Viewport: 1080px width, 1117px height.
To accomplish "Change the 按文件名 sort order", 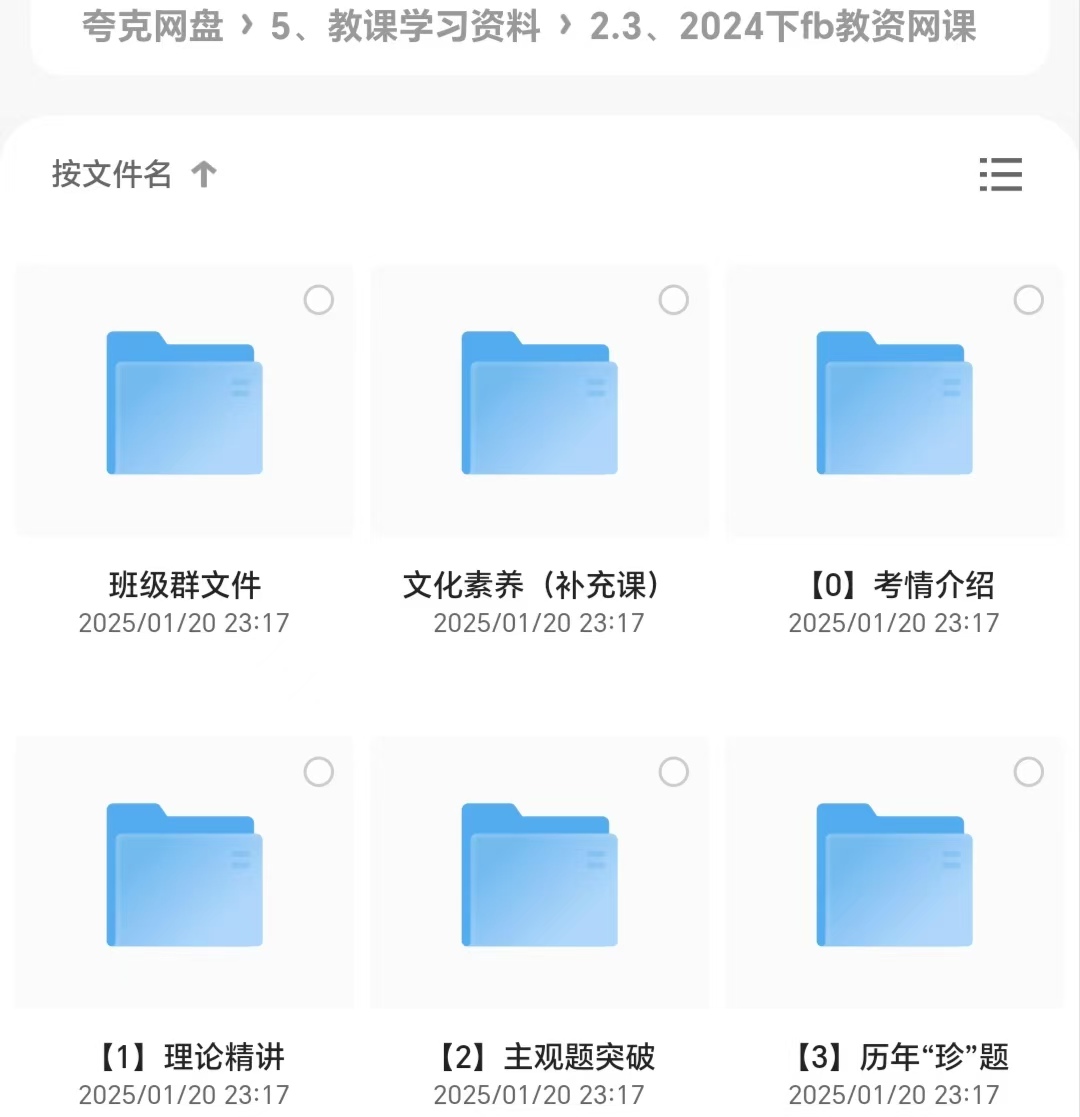I will [134, 175].
